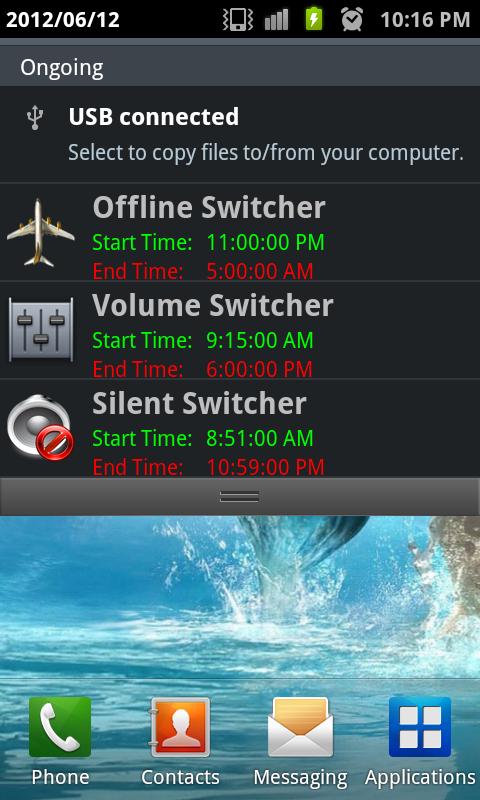Open the Offline Switcher notification
Viewport: 480px width, 800px height.
point(240,232)
